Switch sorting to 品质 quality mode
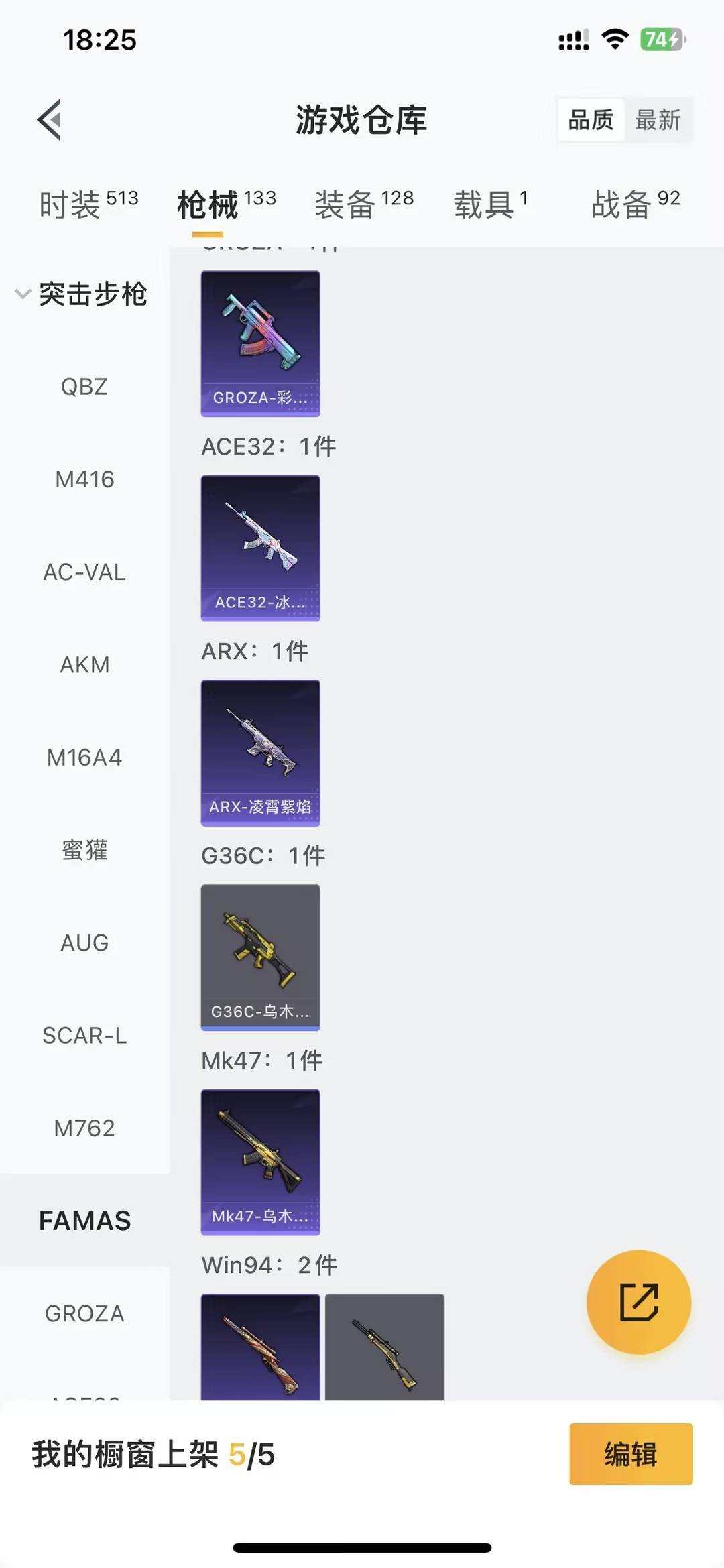This screenshot has width=724, height=1568. click(x=589, y=120)
